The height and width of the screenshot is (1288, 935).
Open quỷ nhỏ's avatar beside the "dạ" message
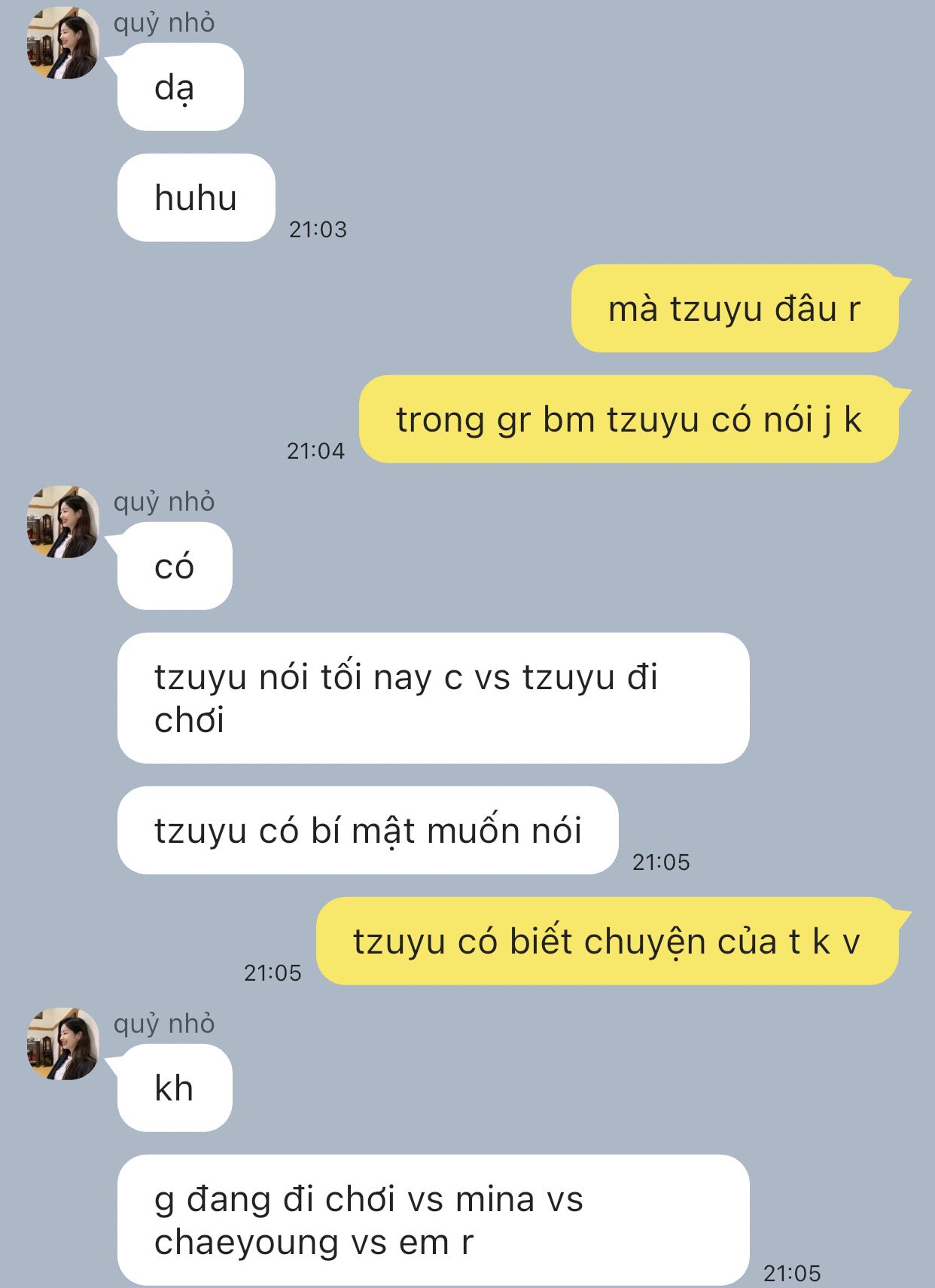point(63,43)
